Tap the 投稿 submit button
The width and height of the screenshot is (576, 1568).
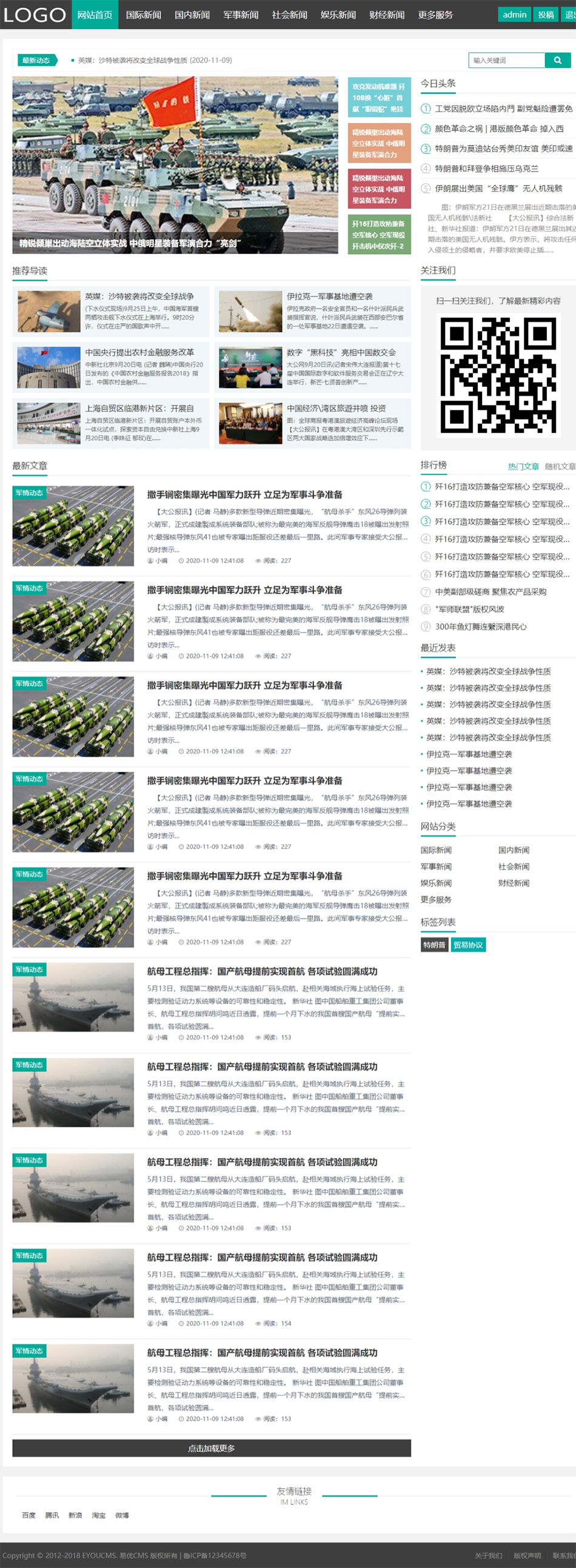(x=546, y=15)
